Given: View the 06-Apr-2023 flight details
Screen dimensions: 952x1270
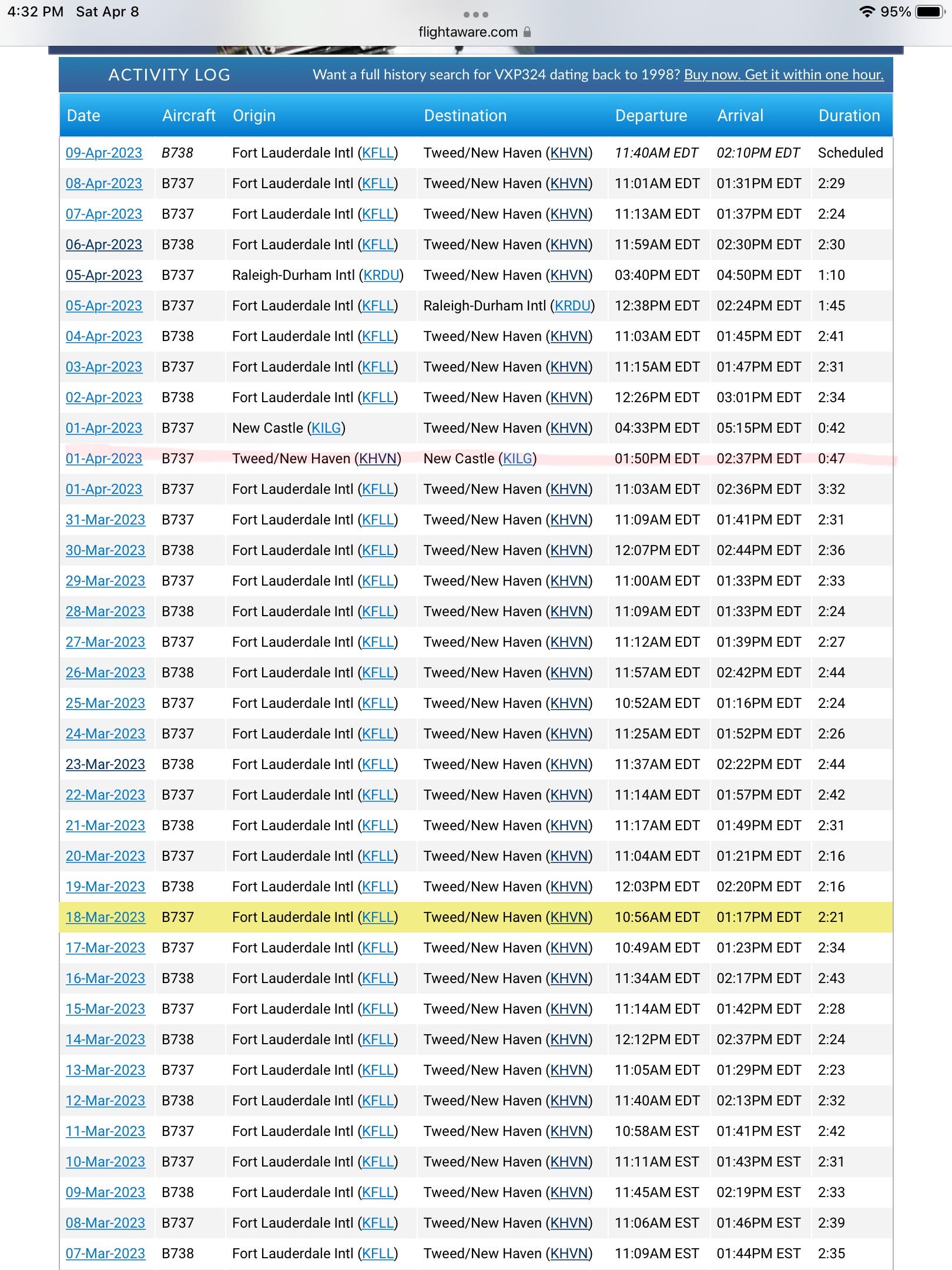Looking at the screenshot, I should [104, 245].
